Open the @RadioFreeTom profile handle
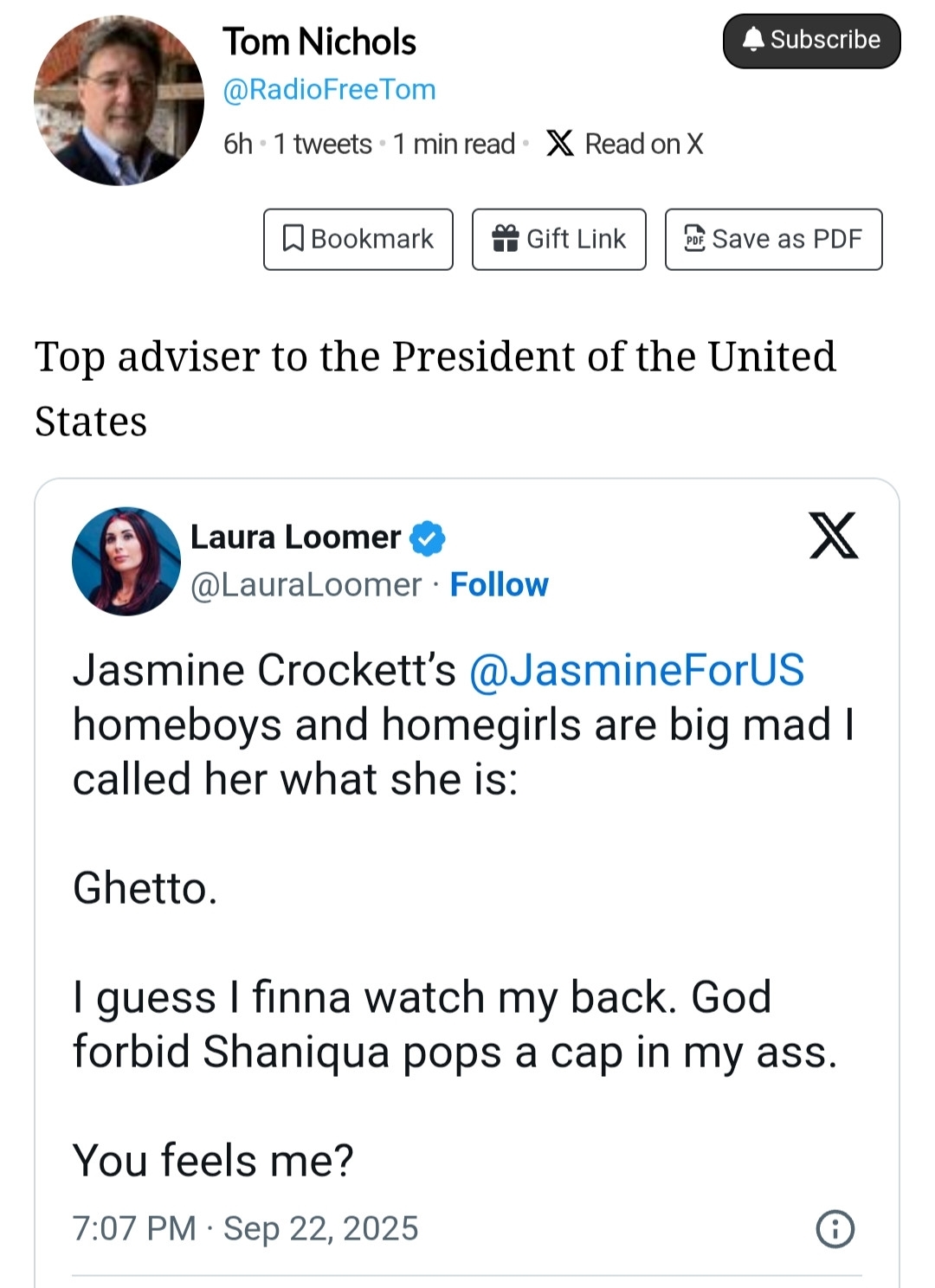This screenshot has width=935, height=1288. tap(329, 90)
